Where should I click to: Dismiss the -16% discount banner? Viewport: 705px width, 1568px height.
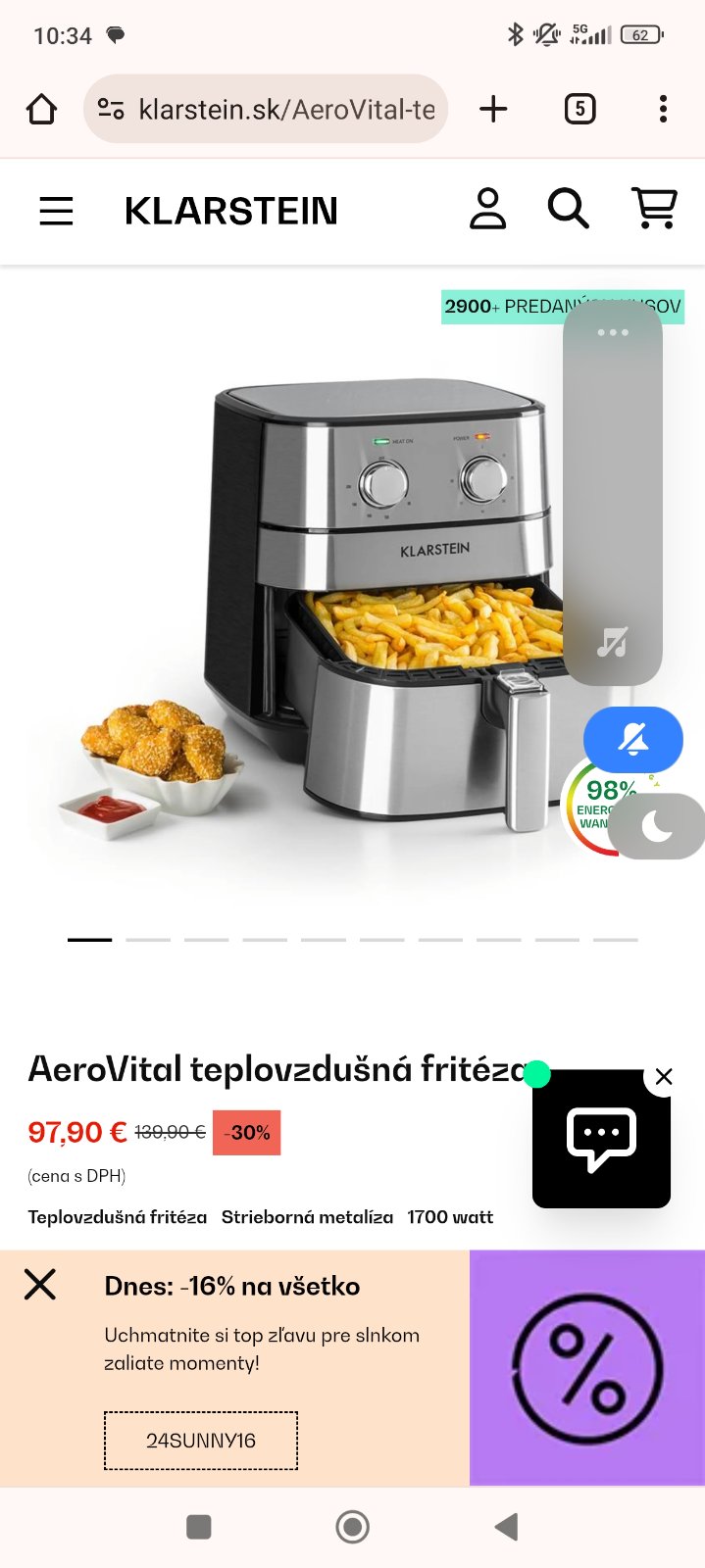tap(40, 1284)
